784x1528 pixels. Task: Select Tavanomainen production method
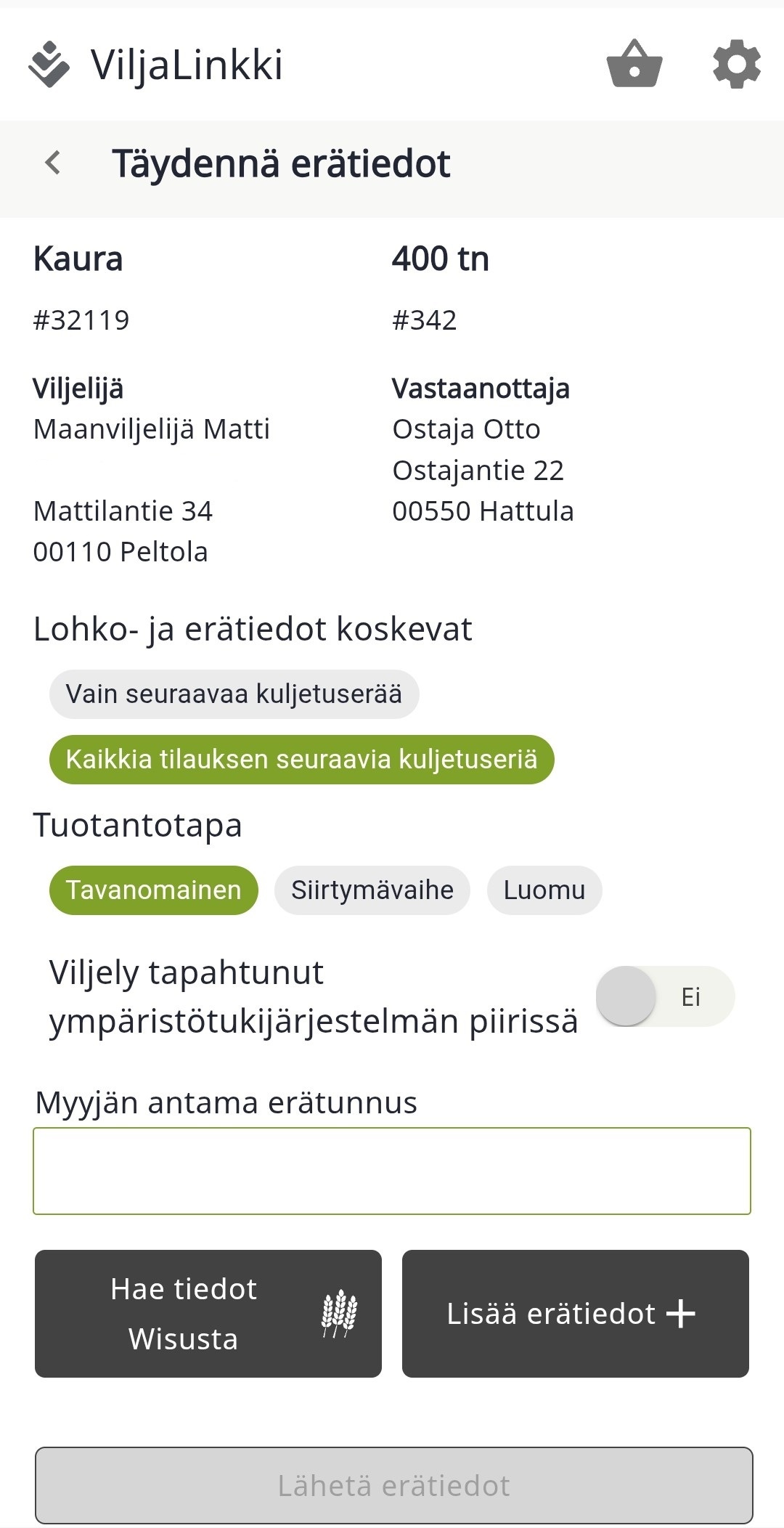tap(154, 890)
